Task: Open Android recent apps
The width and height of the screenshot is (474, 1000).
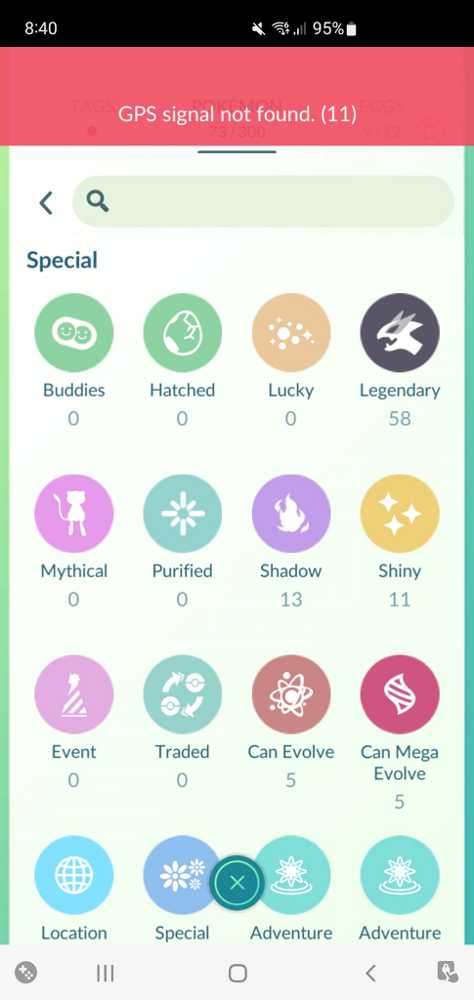Action: coord(105,973)
